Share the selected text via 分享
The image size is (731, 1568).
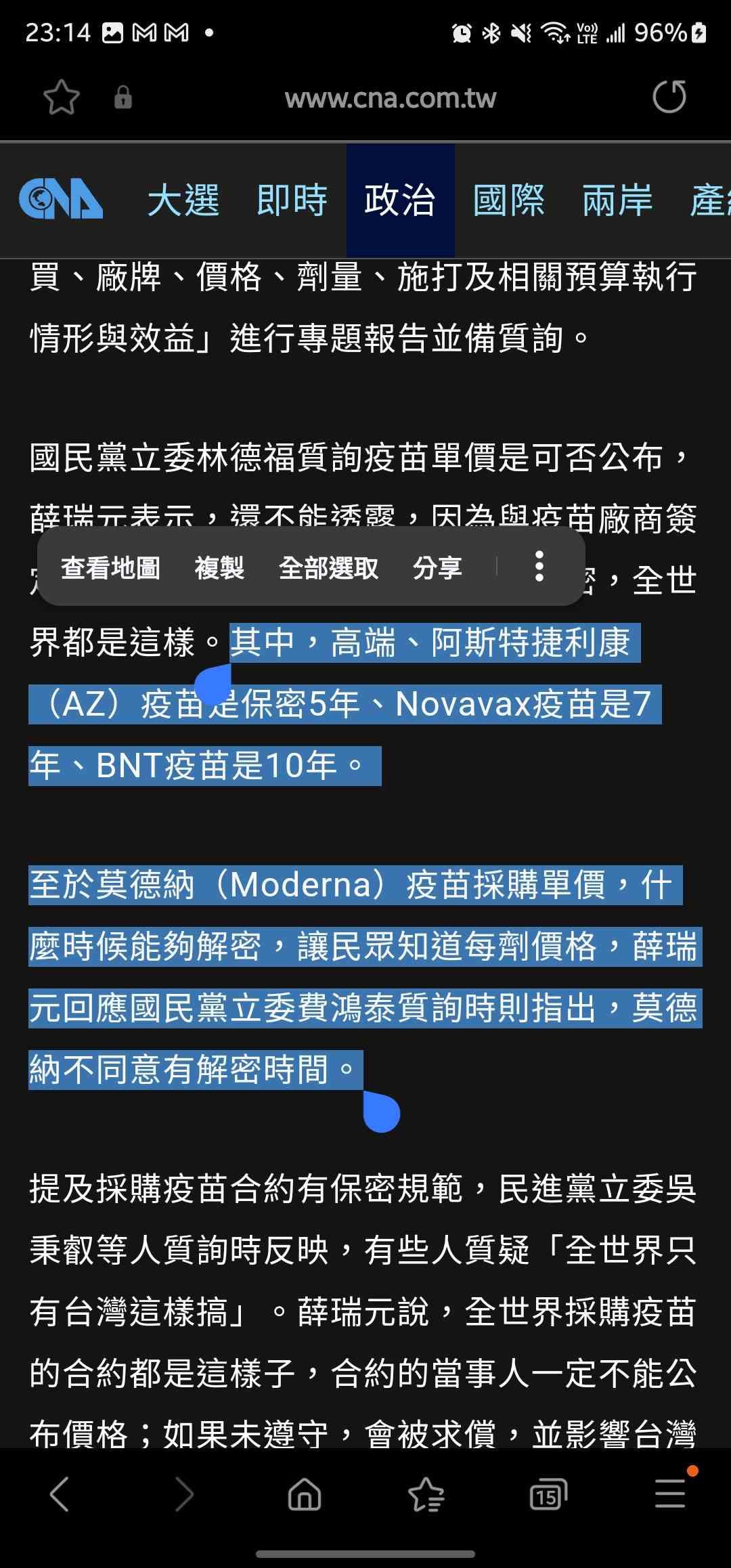point(437,567)
